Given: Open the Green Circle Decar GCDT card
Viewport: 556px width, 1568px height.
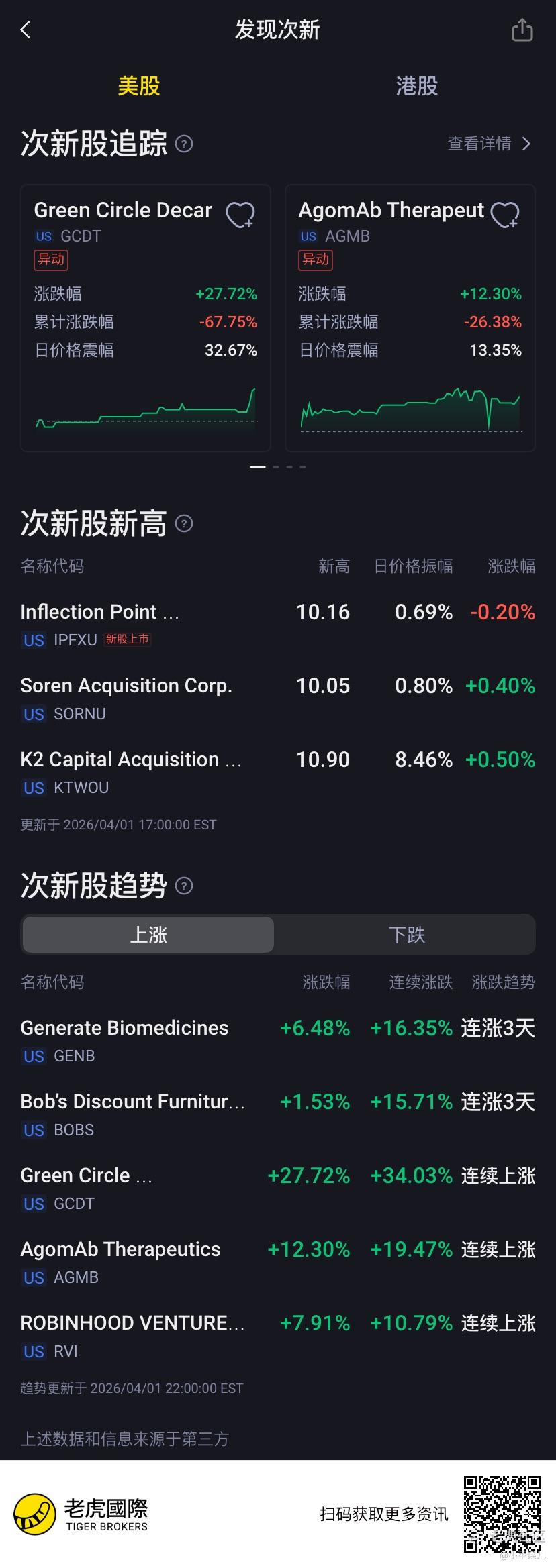Looking at the screenshot, I should [x=145, y=322].
